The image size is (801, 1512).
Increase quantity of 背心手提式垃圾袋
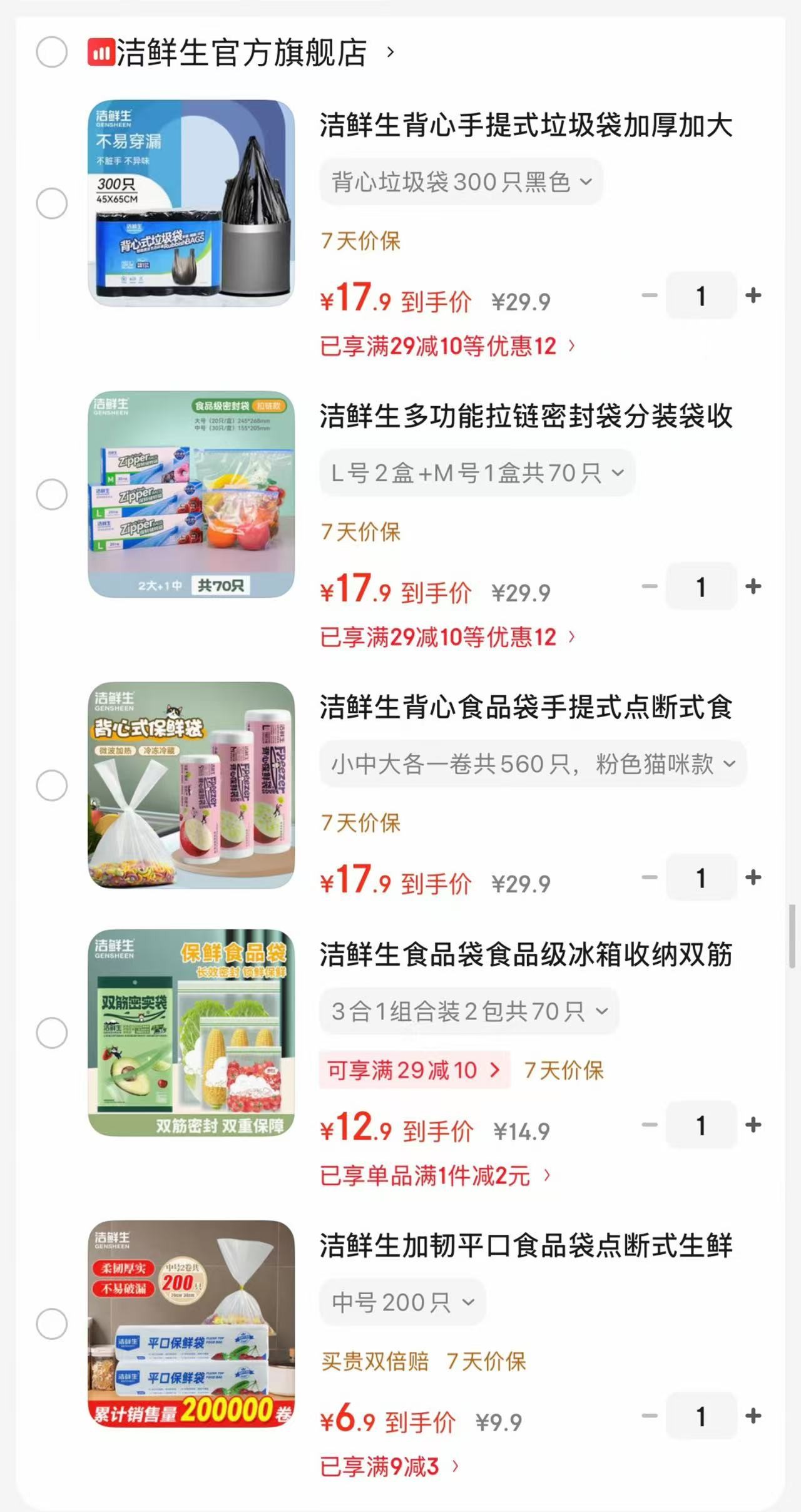(753, 295)
